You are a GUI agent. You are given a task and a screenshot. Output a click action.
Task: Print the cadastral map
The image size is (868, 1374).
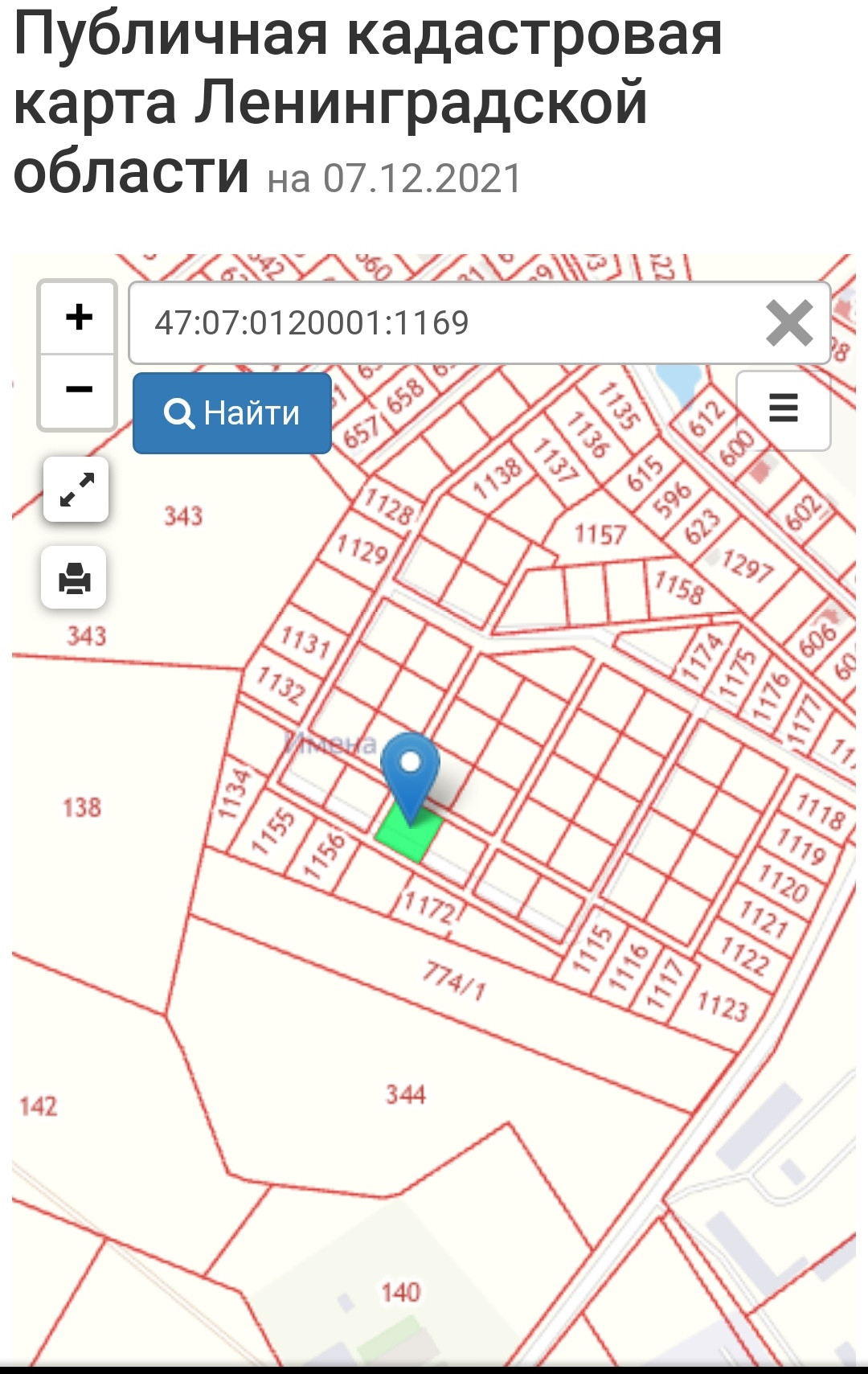click(x=74, y=577)
